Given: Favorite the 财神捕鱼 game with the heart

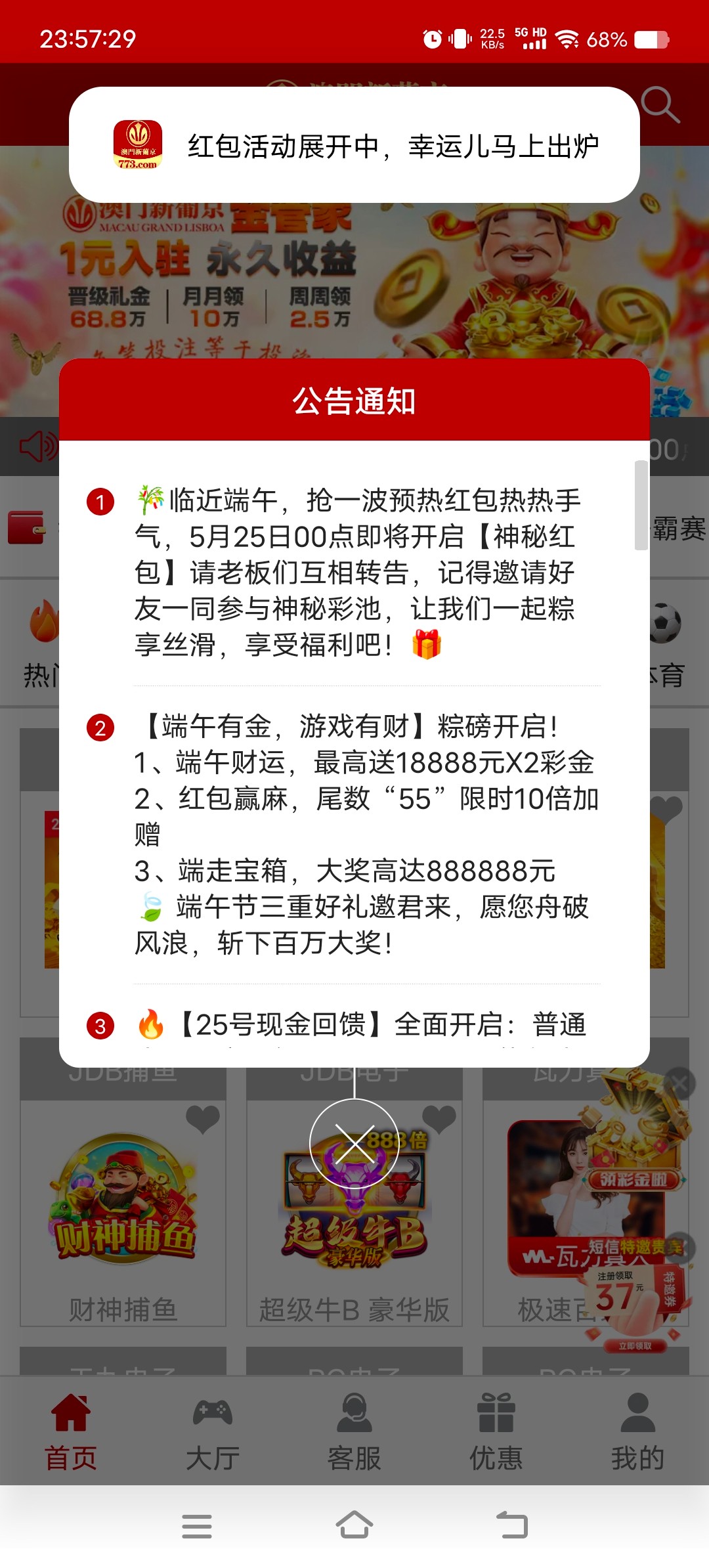Looking at the screenshot, I should pos(202,1119).
